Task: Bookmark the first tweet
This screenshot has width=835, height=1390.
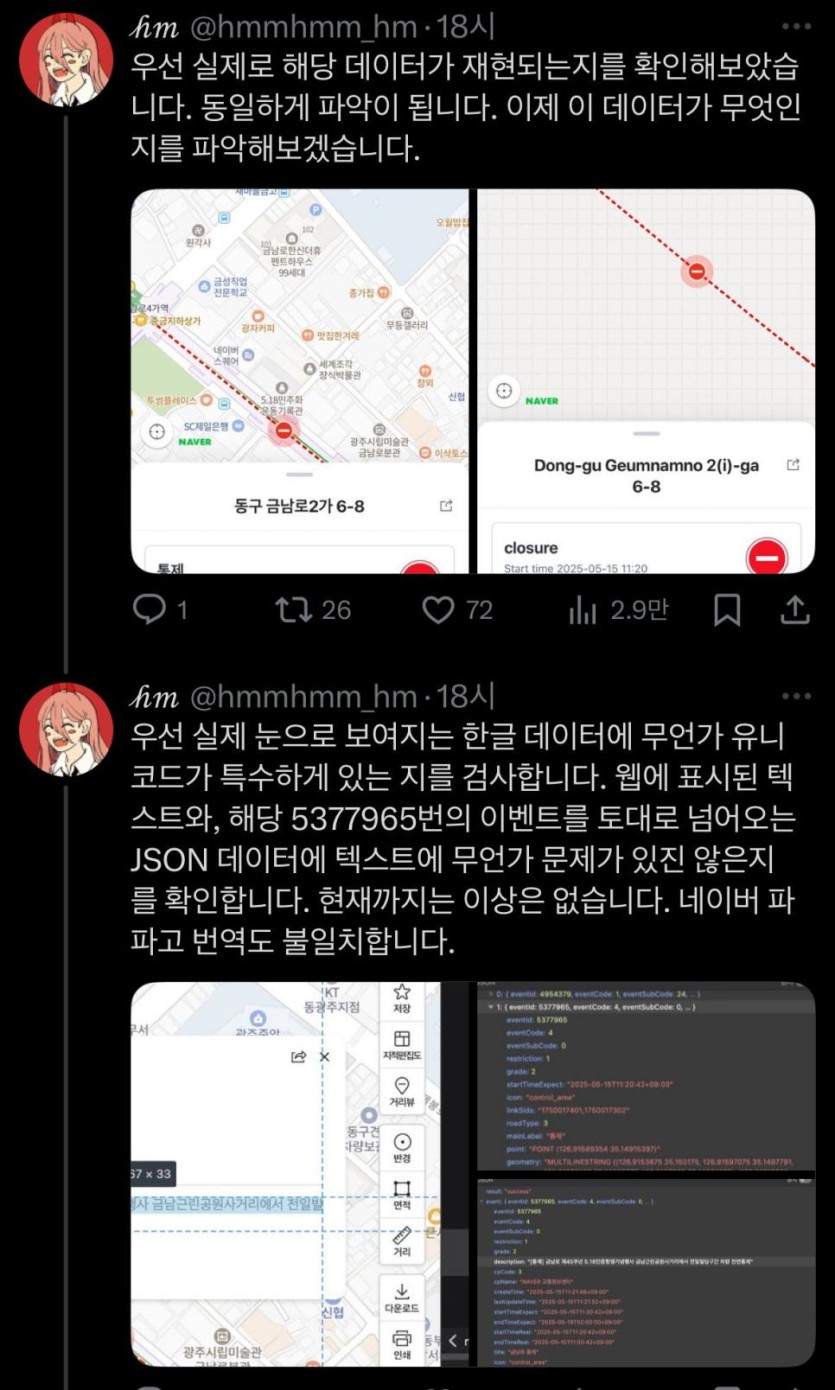Action: coord(727,609)
